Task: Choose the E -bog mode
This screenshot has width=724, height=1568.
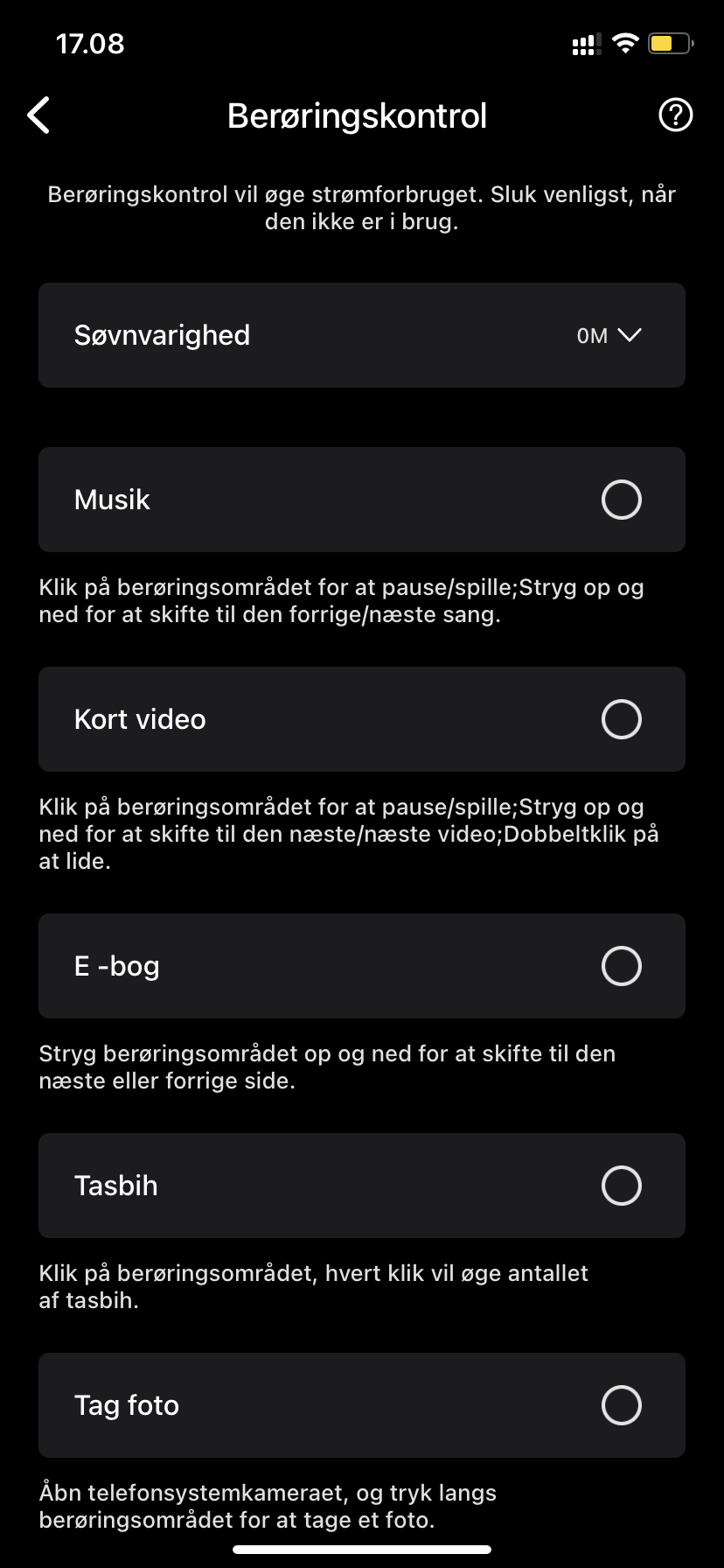Action: pos(362,966)
